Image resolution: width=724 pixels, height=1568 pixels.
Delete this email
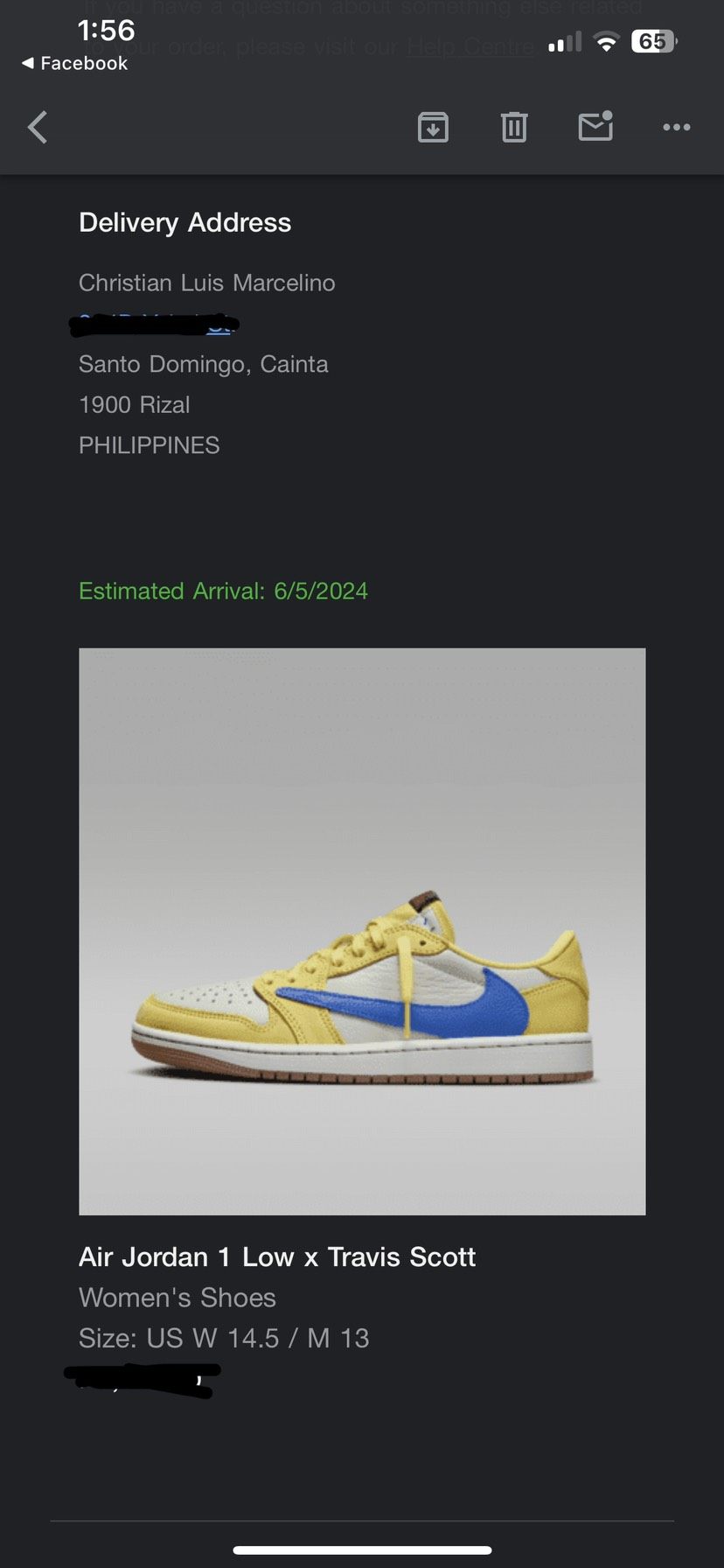[x=514, y=128]
